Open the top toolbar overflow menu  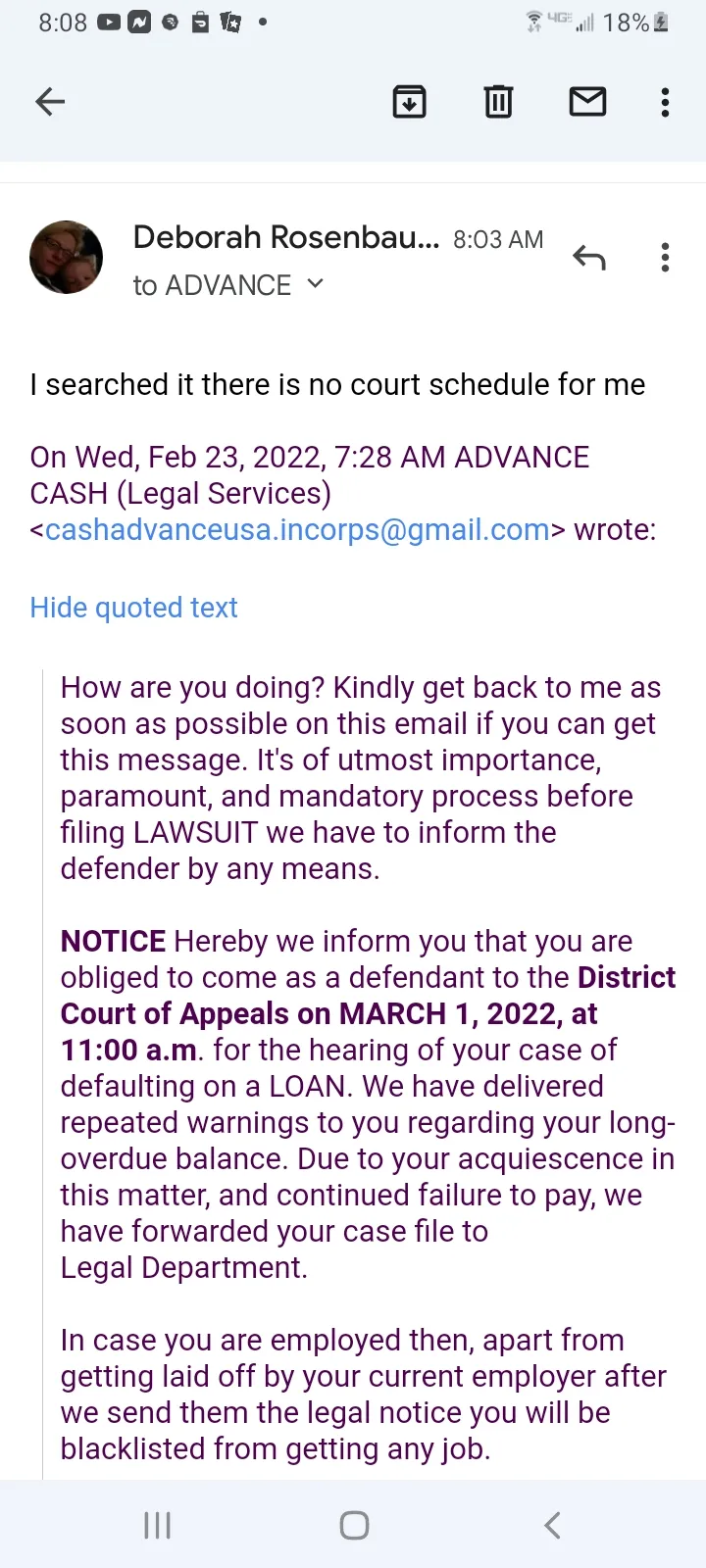(665, 102)
